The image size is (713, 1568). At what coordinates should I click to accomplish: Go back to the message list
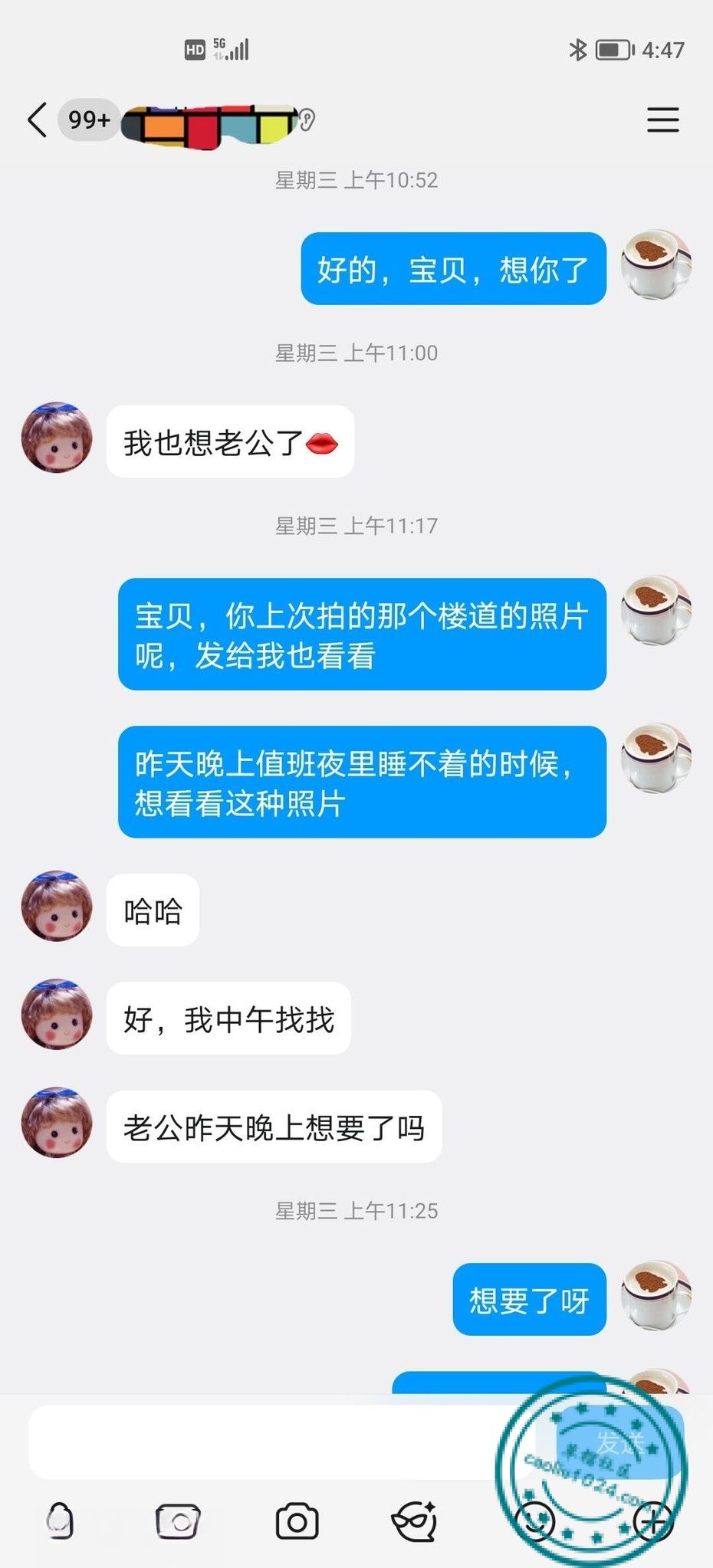(37, 120)
